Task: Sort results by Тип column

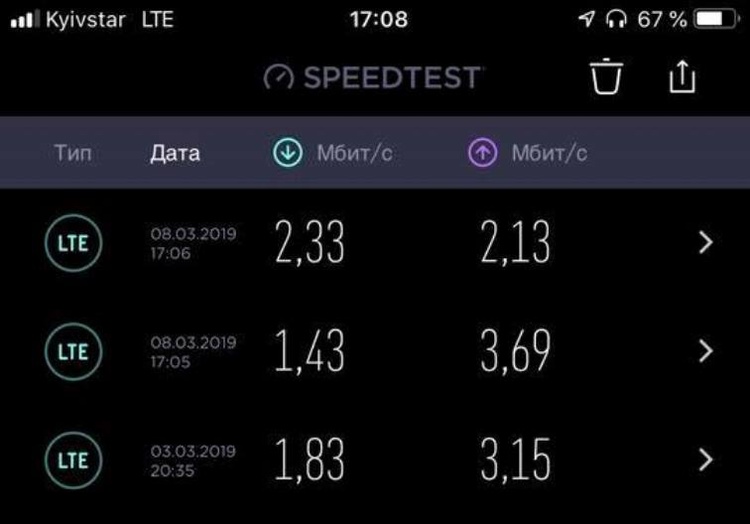Action: coord(73,153)
